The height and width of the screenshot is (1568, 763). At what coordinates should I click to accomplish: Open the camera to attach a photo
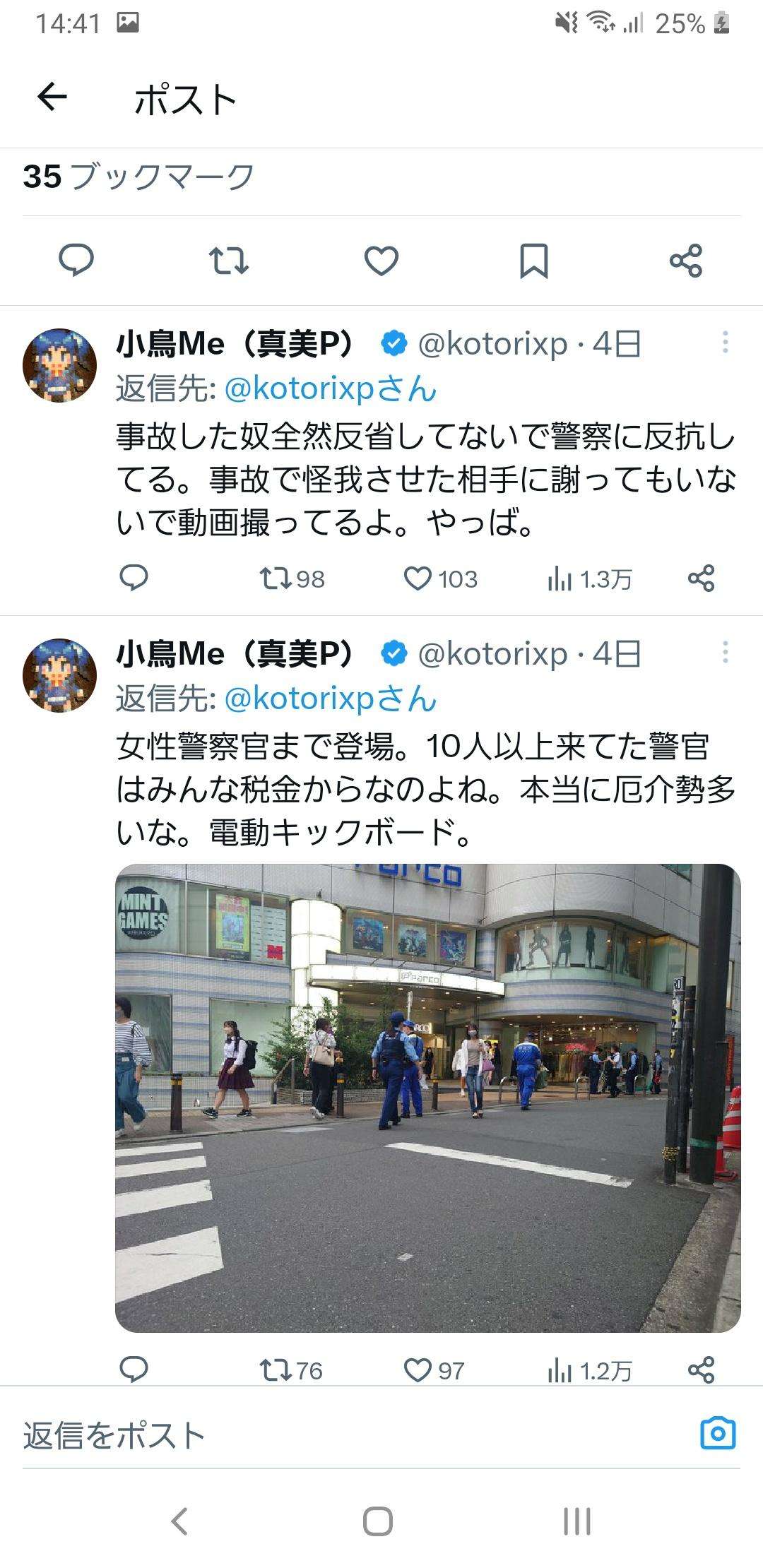pos(718,1435)
